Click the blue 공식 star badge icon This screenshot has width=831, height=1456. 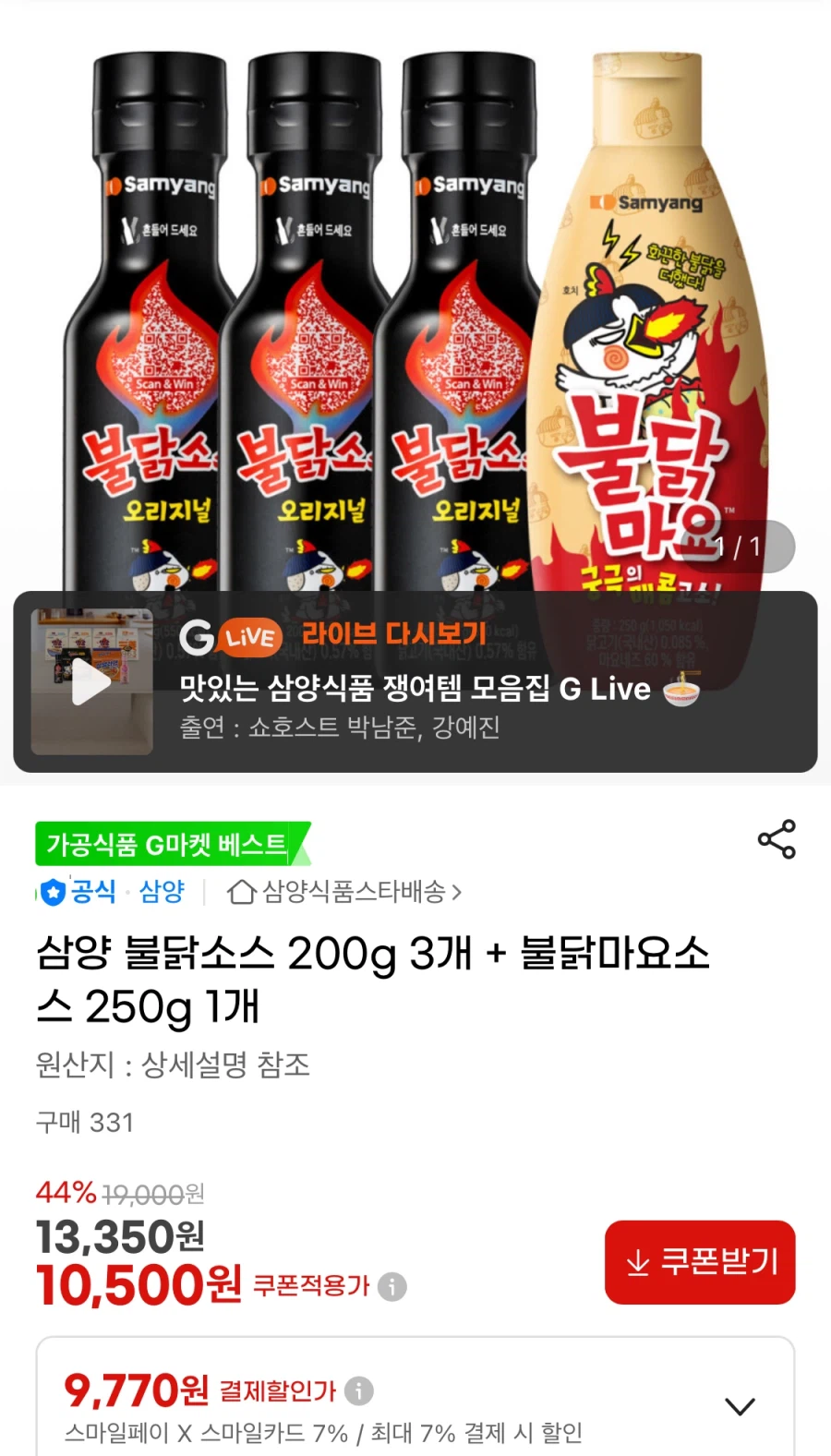pyautogui.click(x=53, y=892)
